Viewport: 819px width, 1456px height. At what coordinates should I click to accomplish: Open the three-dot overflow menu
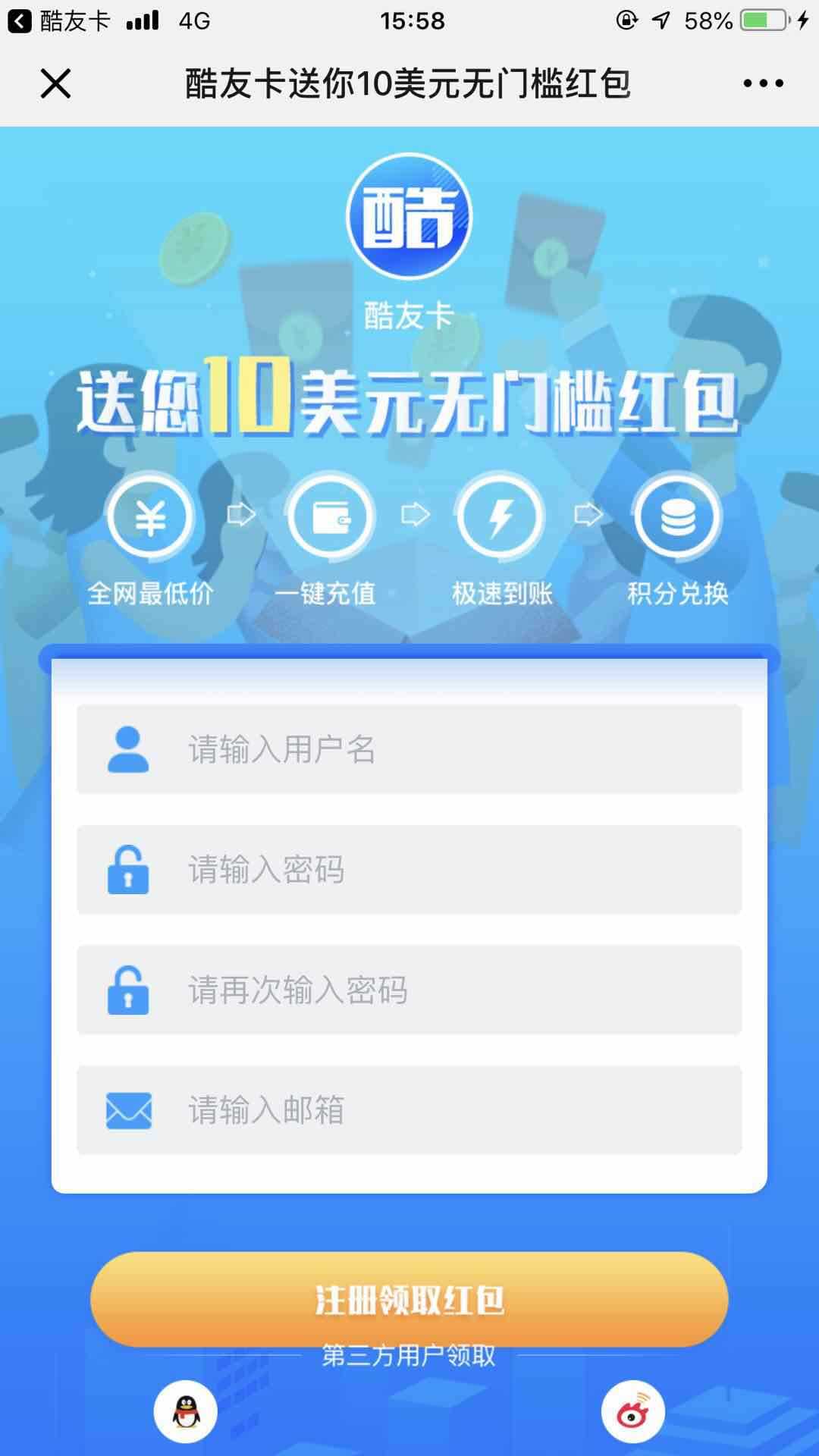pyautogui.click(x=763, y=83)
